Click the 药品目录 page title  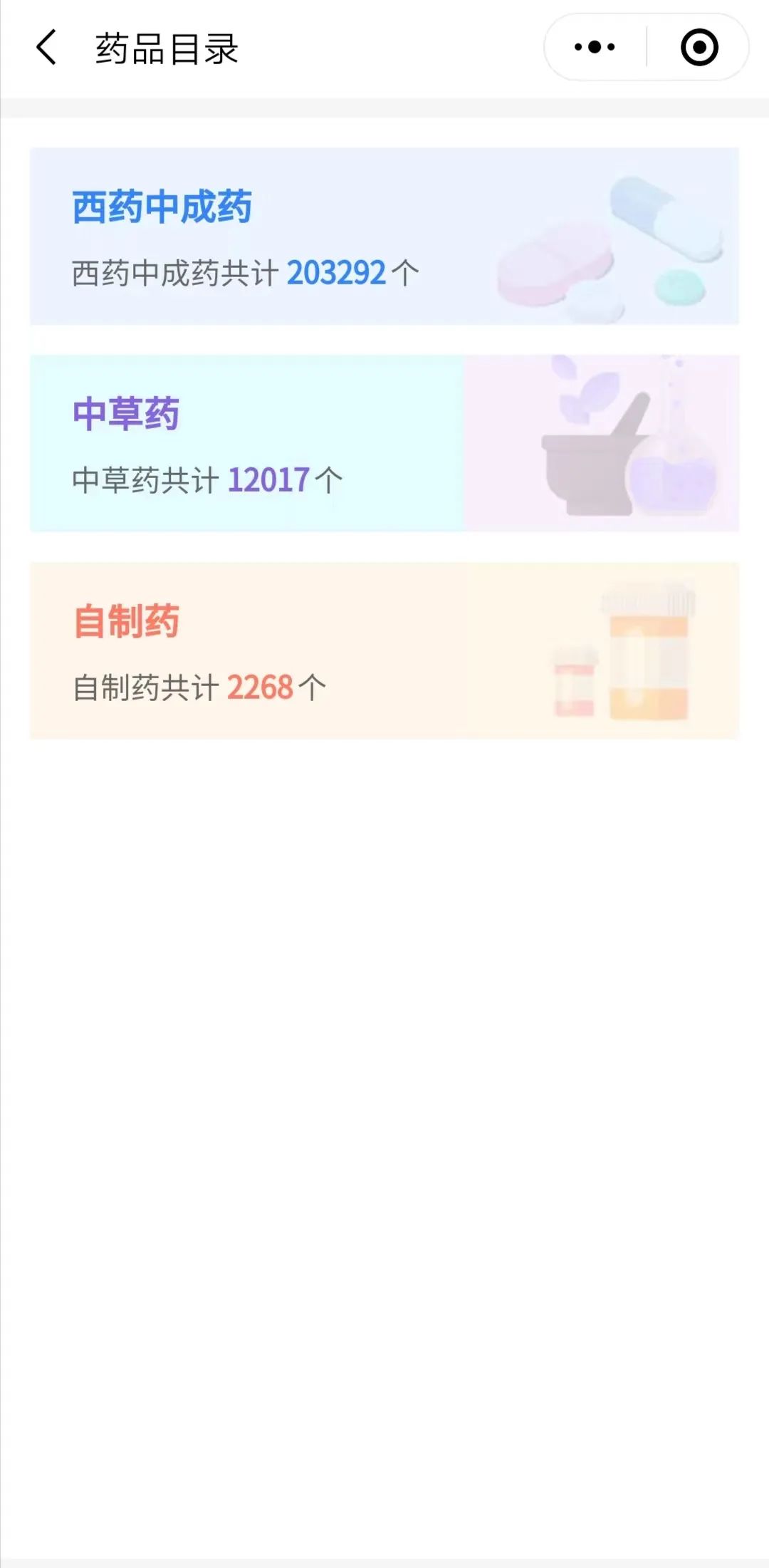tap(167, 48)
